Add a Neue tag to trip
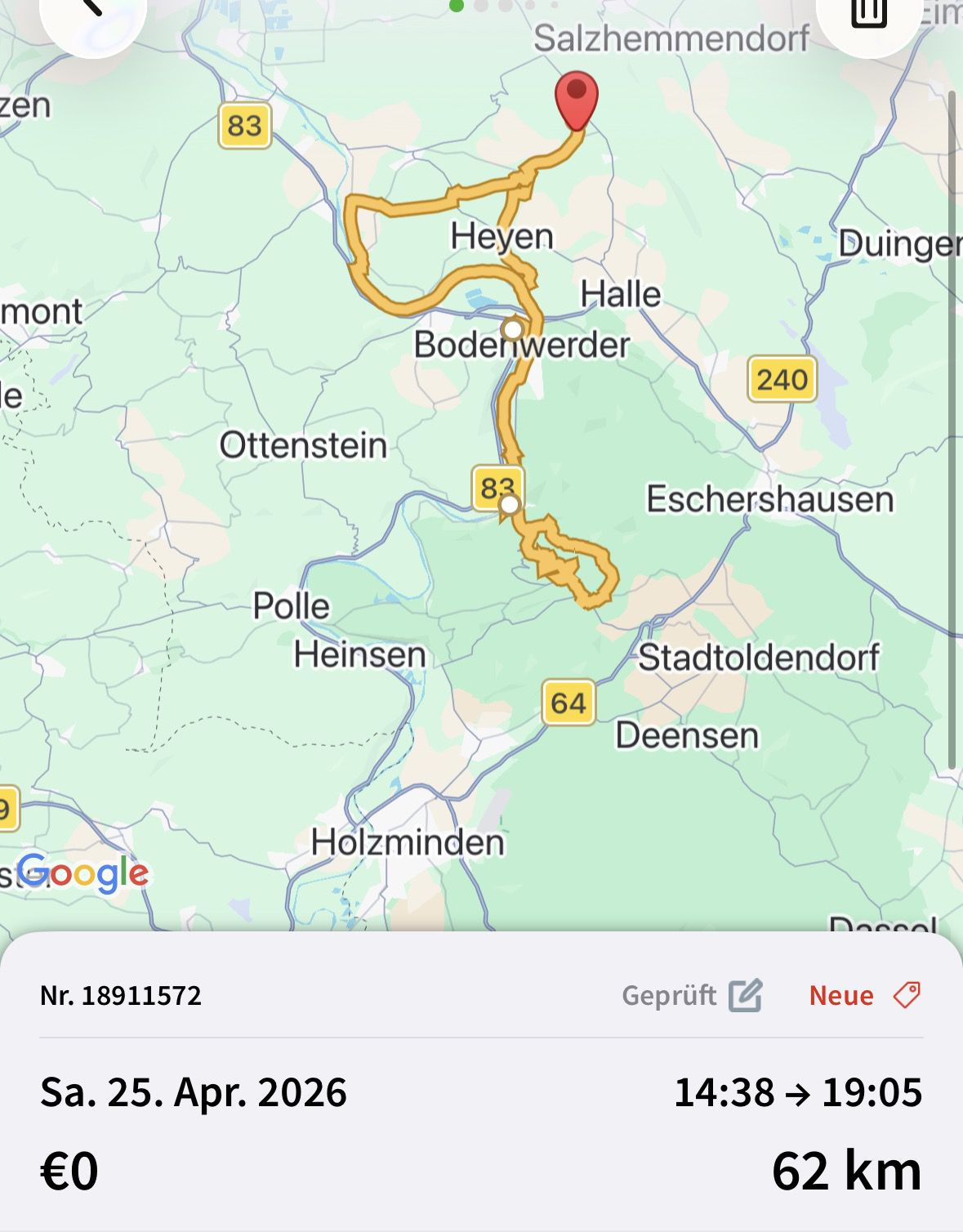 pos(865,995)
